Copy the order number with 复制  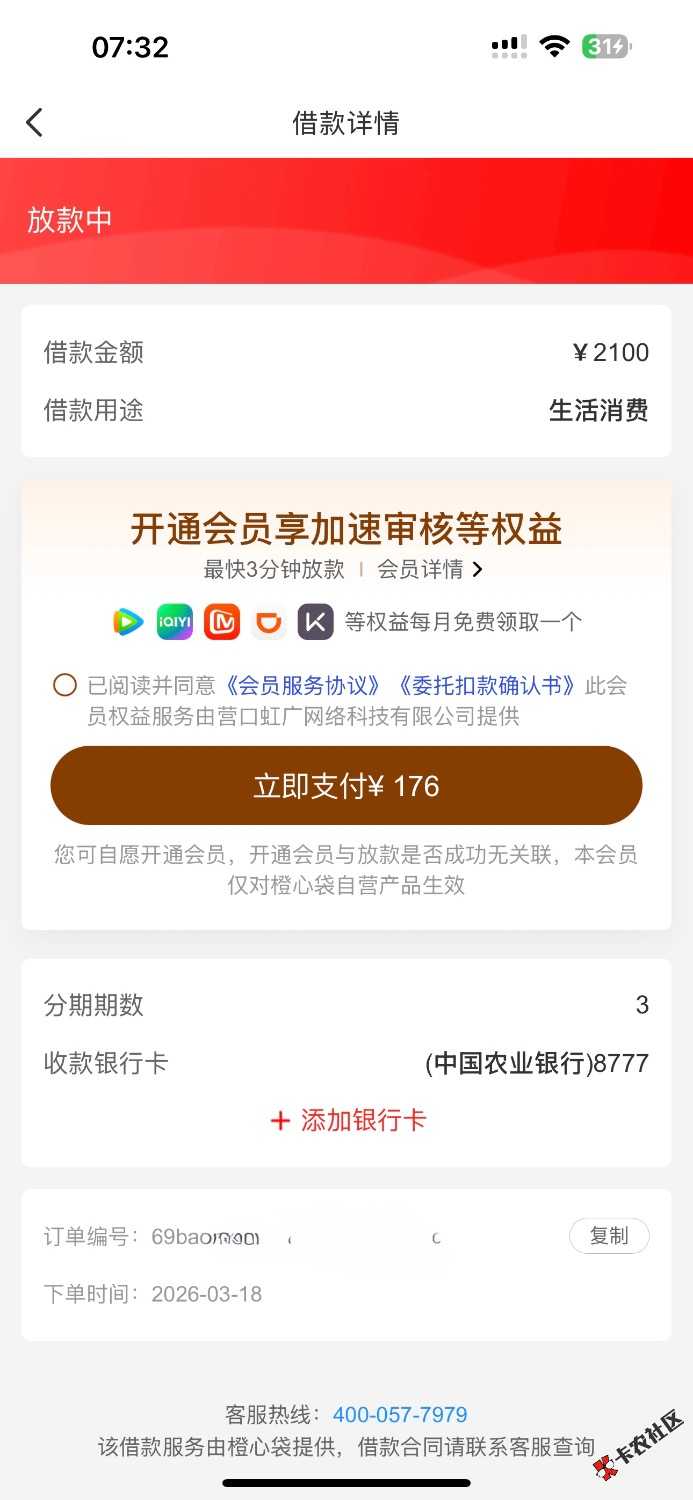[x=608, y=1236]
